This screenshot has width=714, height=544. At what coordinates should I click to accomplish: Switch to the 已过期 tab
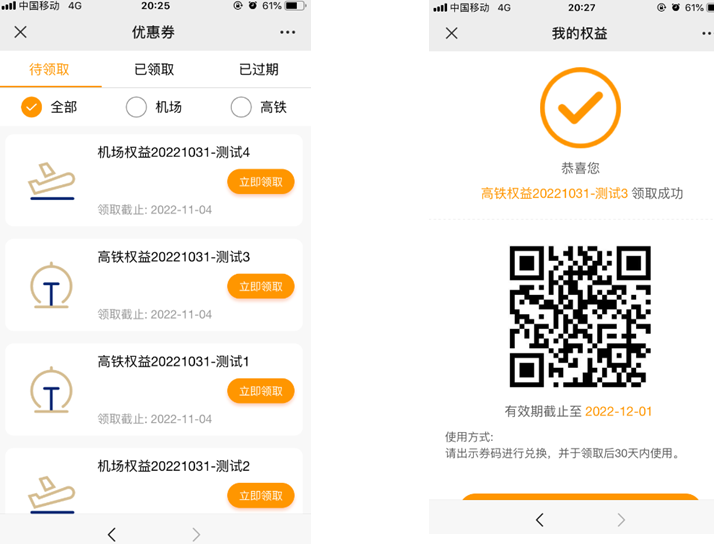(258, 69)
